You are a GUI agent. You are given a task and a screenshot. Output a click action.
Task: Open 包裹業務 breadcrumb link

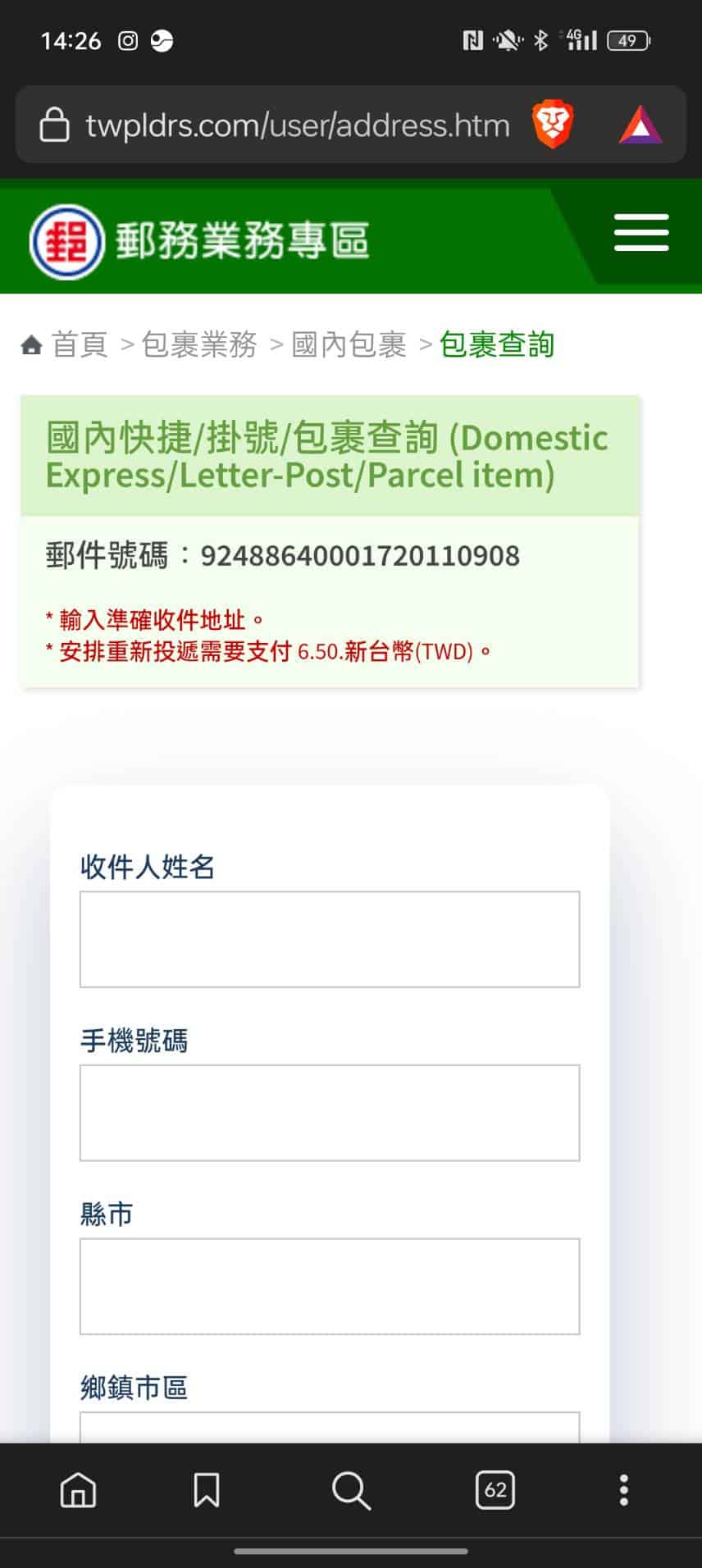pyautogui.click(x=199, y=344)
